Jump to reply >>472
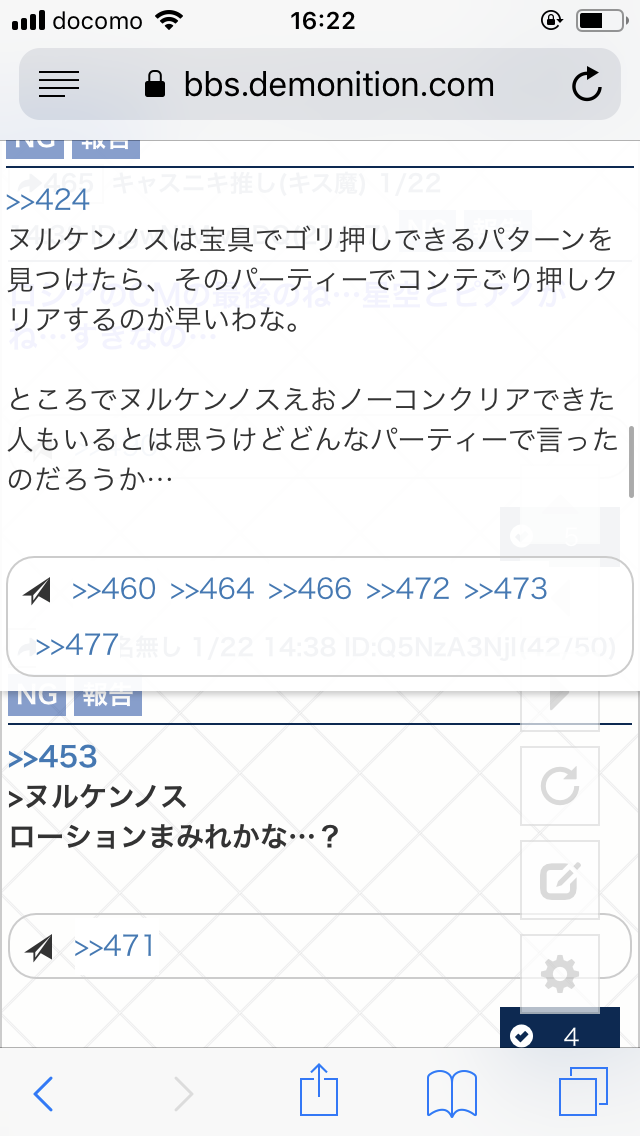Screen dimensions: 640x1136 click(x=408, y=589)
